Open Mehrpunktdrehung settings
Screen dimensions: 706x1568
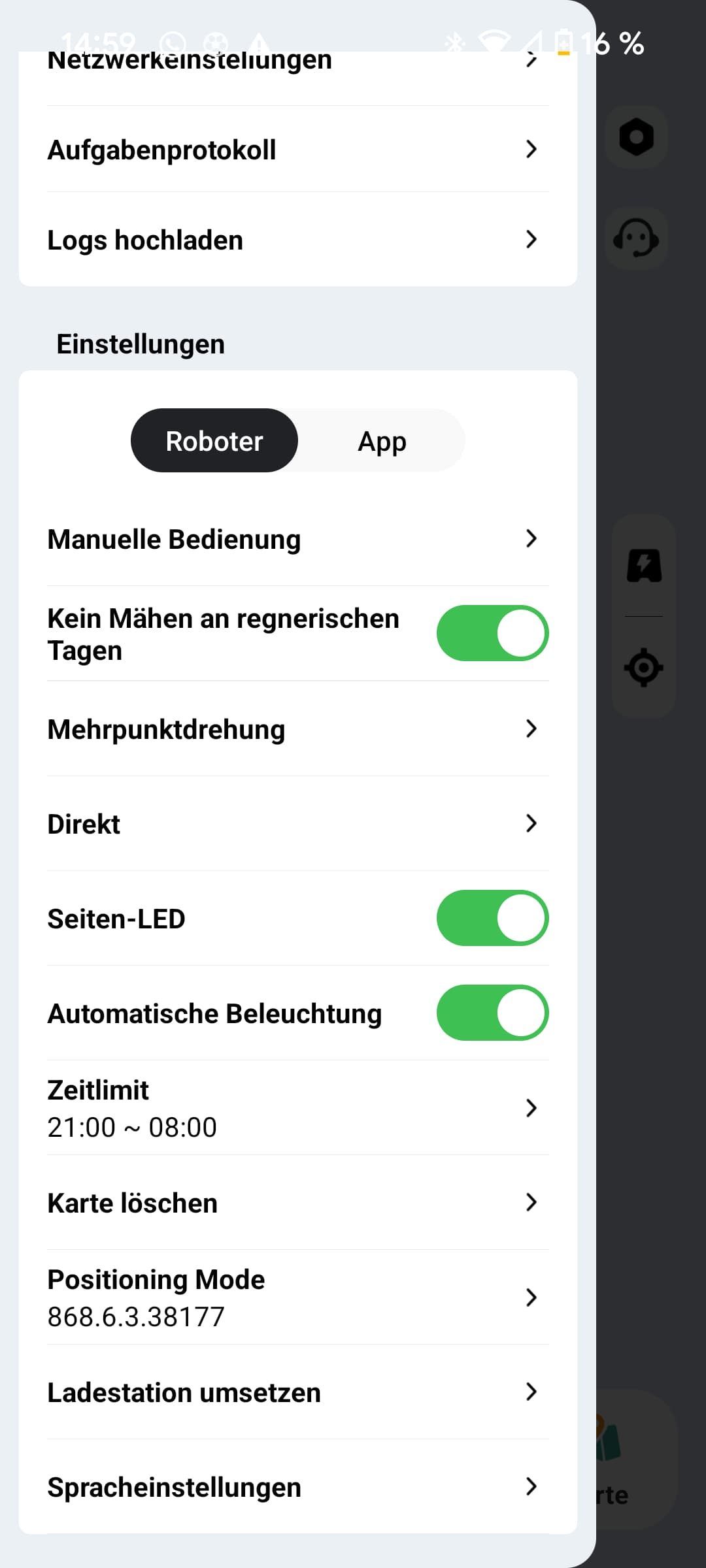298,729
